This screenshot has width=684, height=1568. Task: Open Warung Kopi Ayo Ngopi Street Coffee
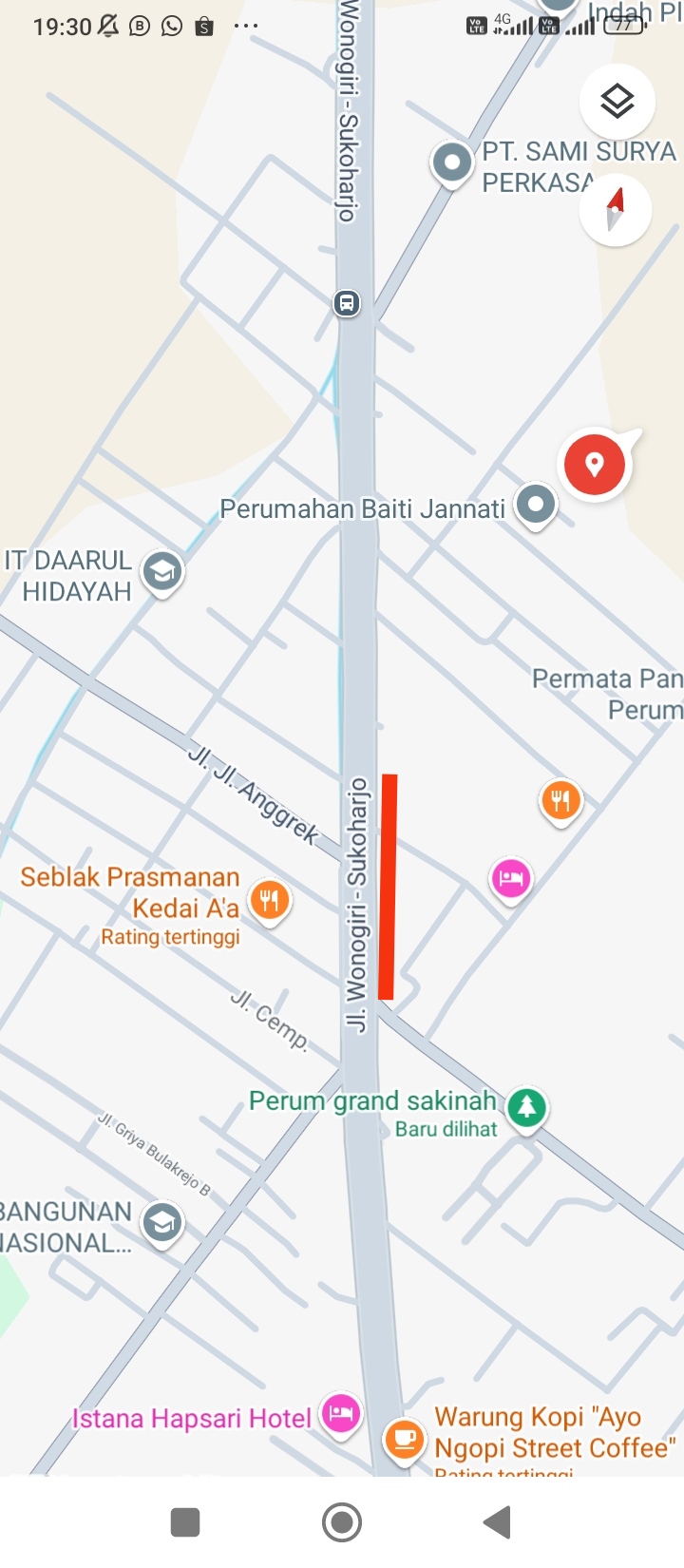[x=405, y=1438]
